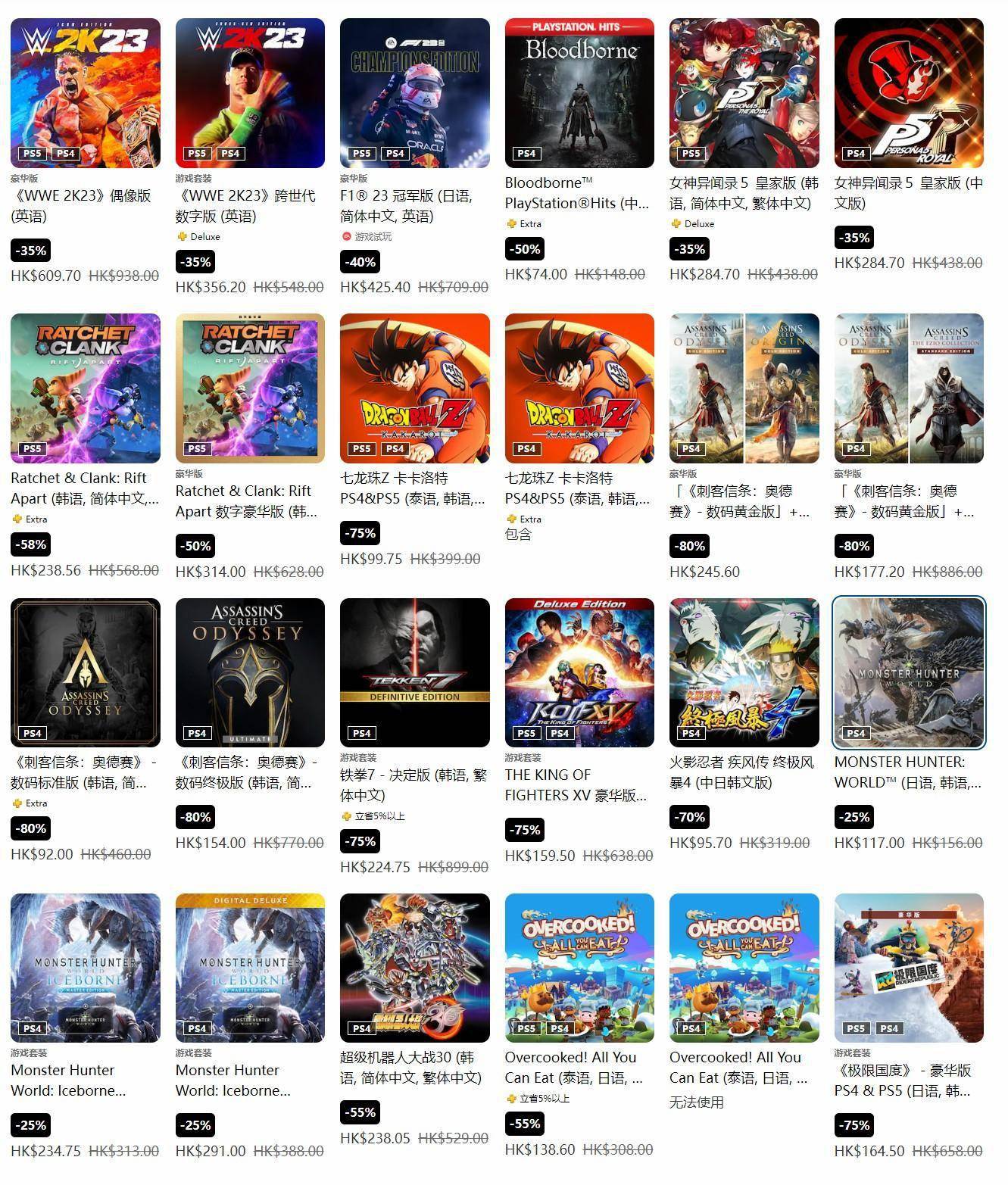The width and height of the screenshot is (1008, 1185).
Task: View 火影忍者 疾风传 终极风暴4 card
Action: pos(744,672)
